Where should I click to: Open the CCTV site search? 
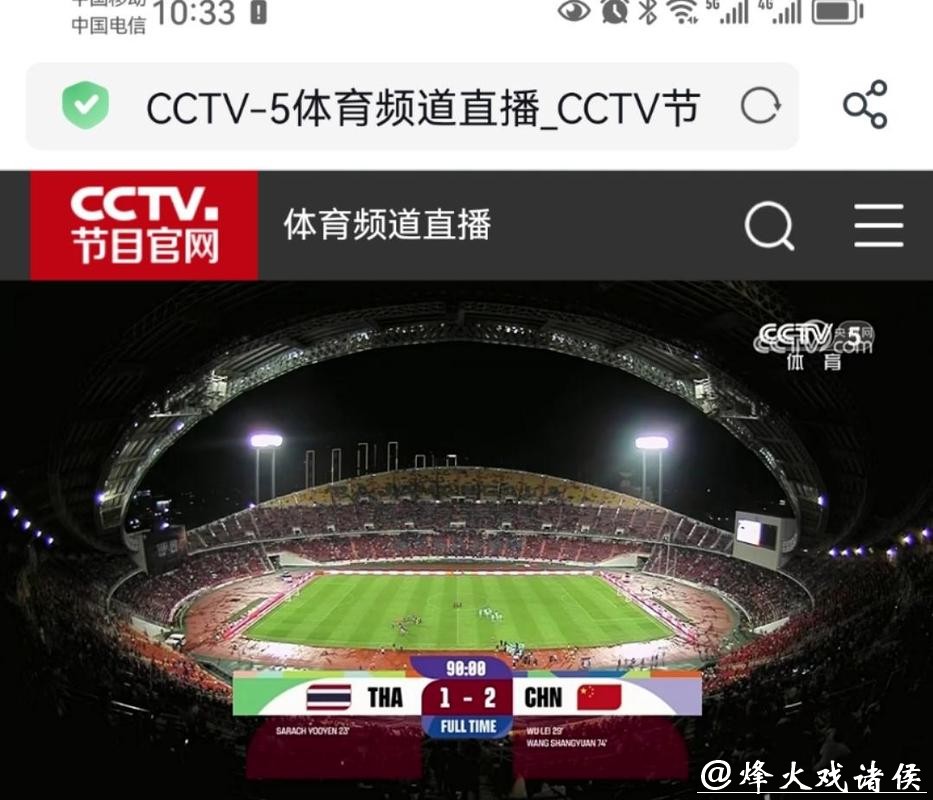tap(769, 226)
